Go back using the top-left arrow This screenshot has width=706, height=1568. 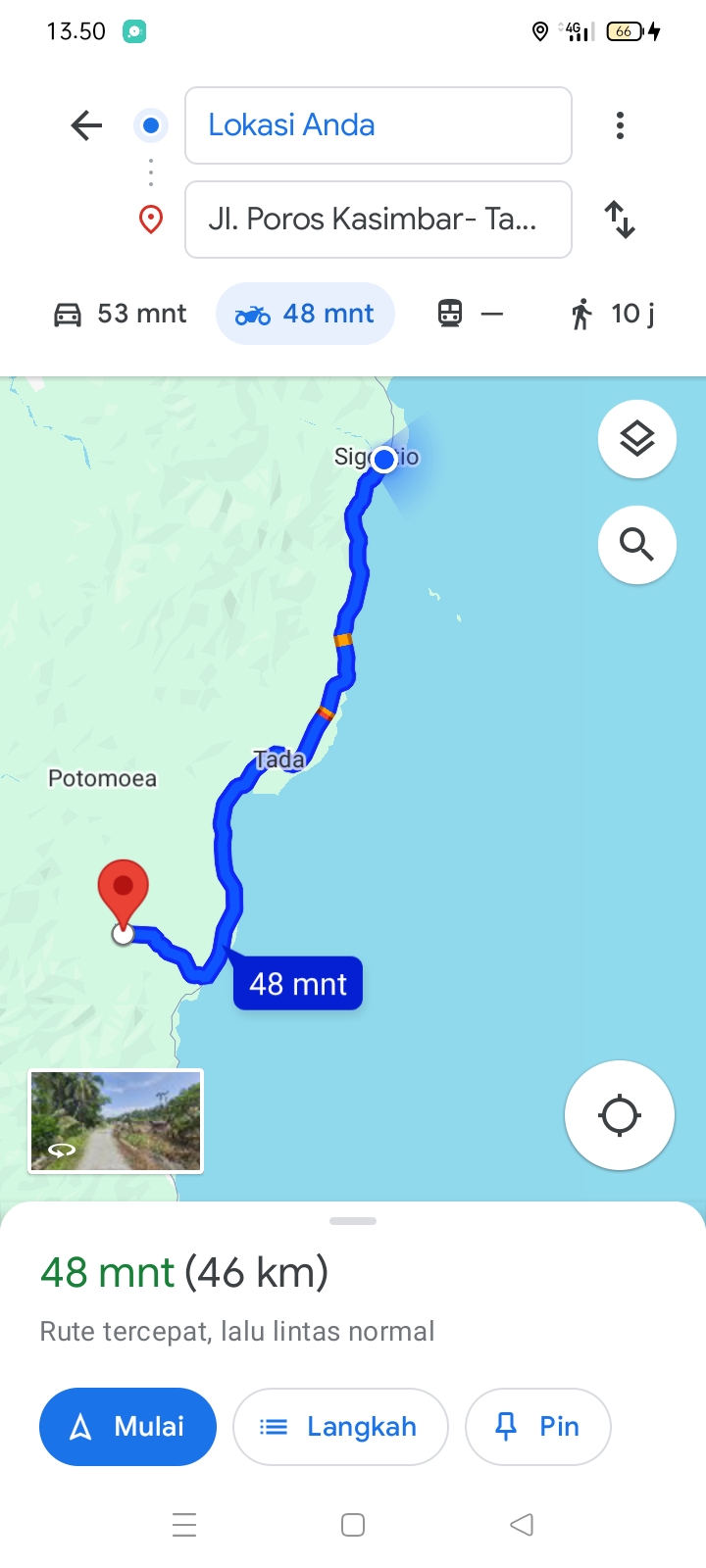(86, 125)
